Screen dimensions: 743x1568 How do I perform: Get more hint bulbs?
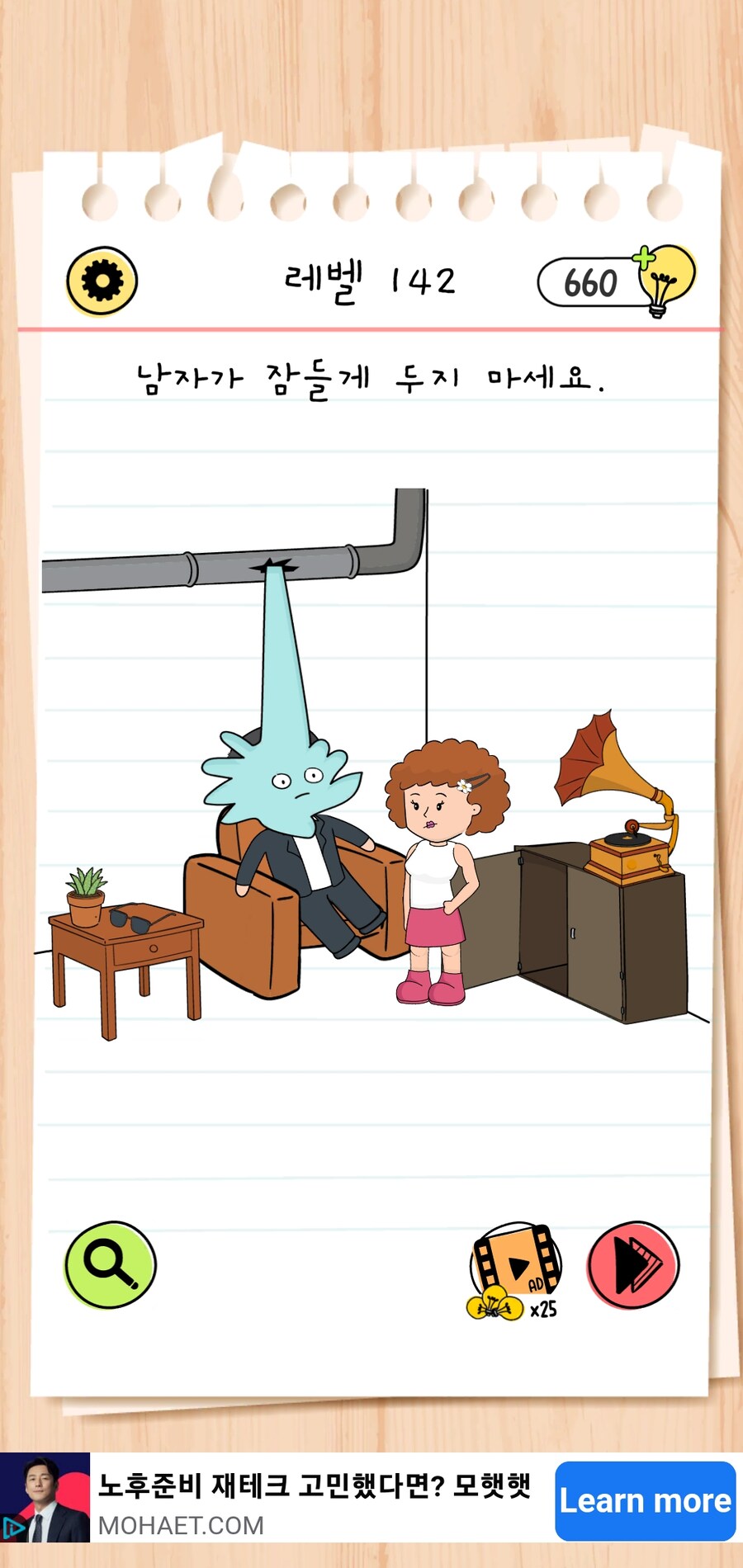(x=664, y=279)
